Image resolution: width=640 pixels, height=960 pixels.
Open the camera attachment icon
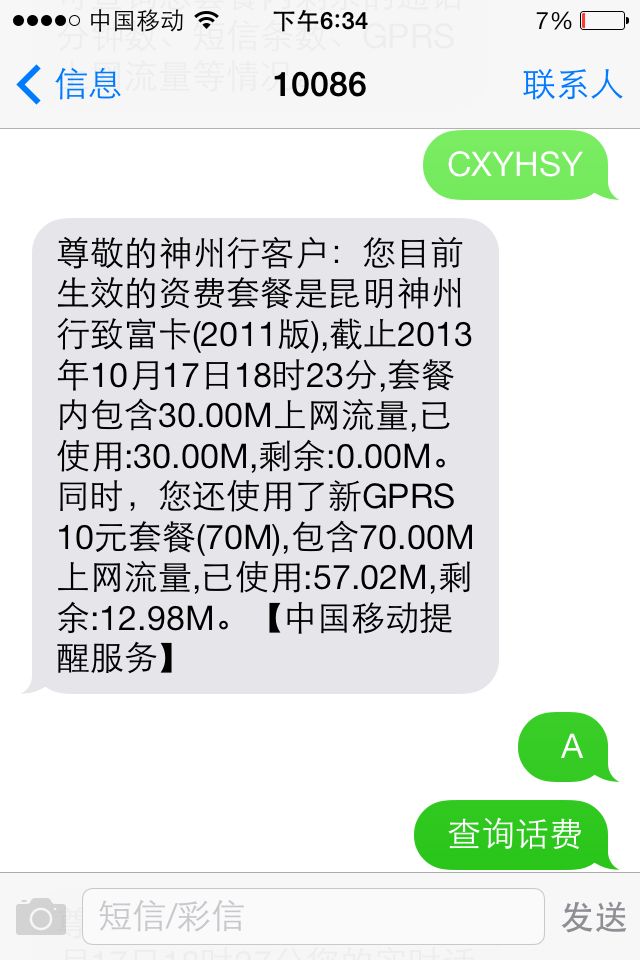[x=41, y=917]
